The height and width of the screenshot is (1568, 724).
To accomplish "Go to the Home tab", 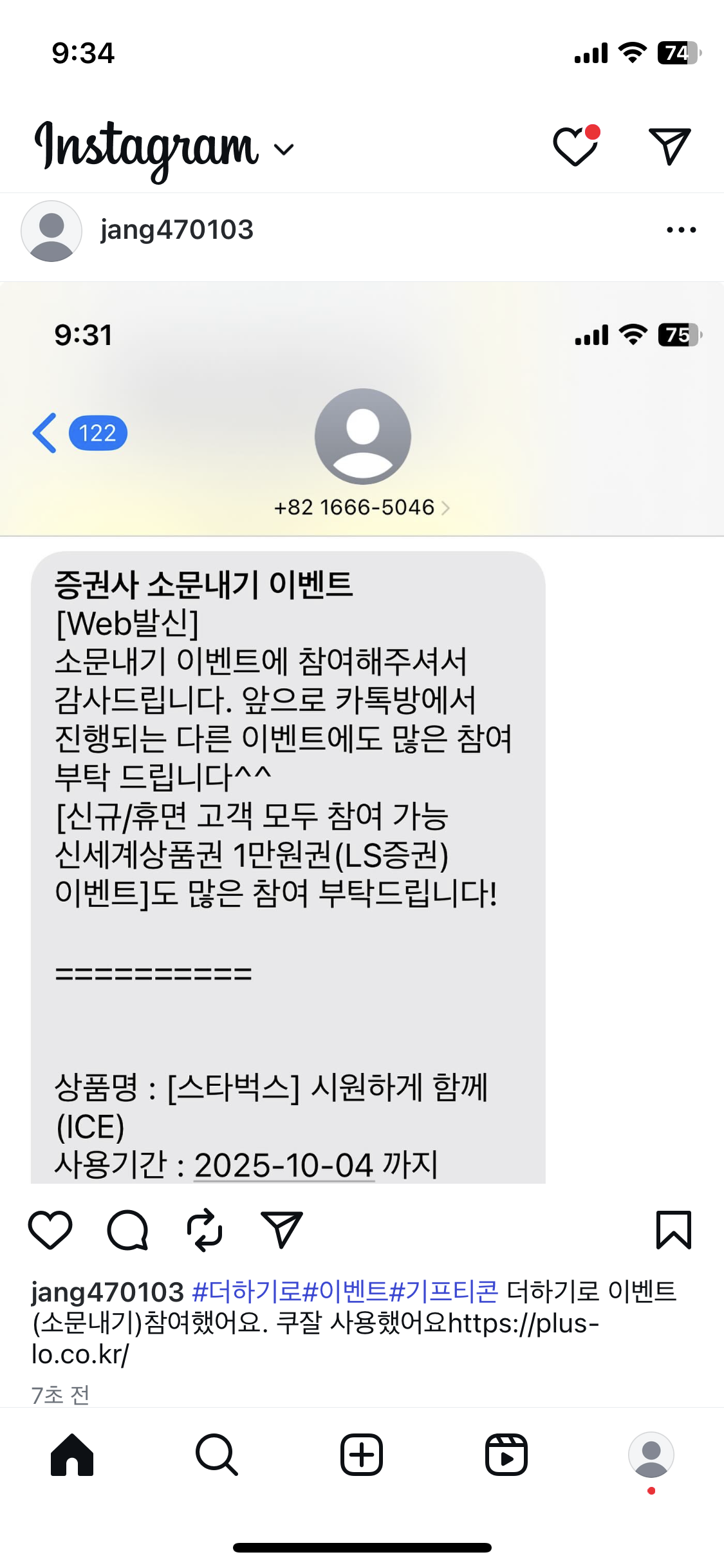I will [72, 1455].
